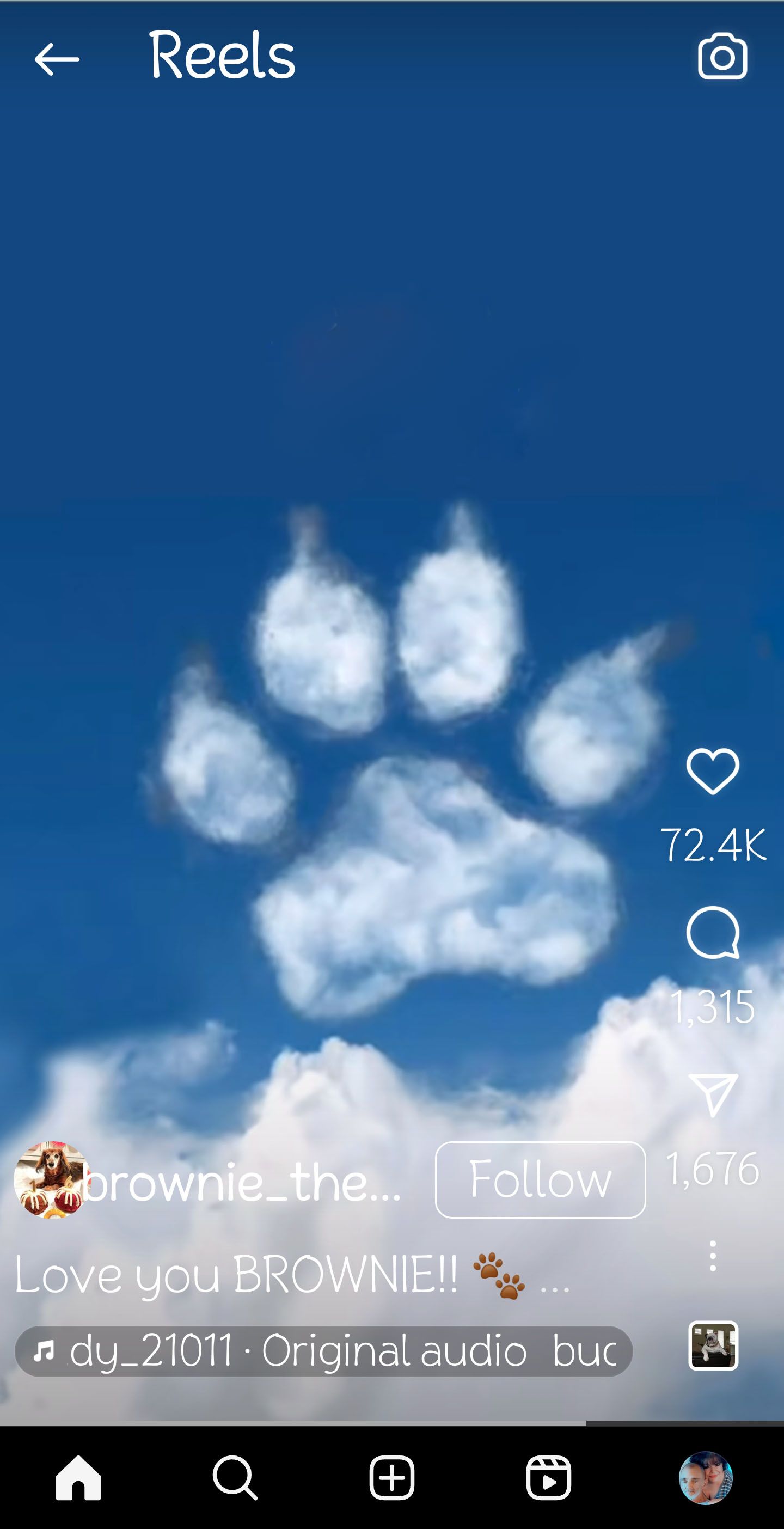Open the dy_21011 Original audio chip
Screen dimensions: 784x1529
coord(323,1351)
